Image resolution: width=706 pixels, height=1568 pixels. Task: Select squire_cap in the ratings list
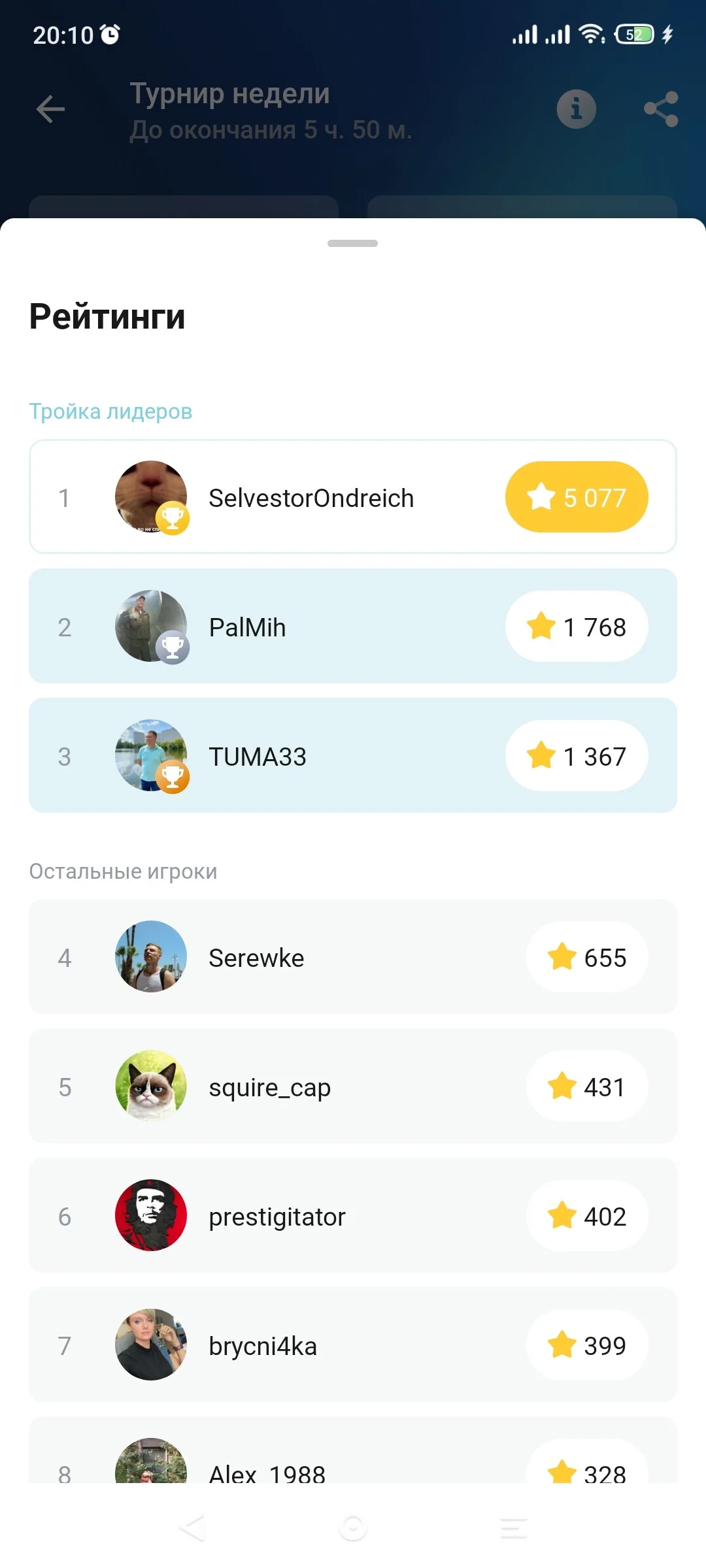coord(353,1086)
